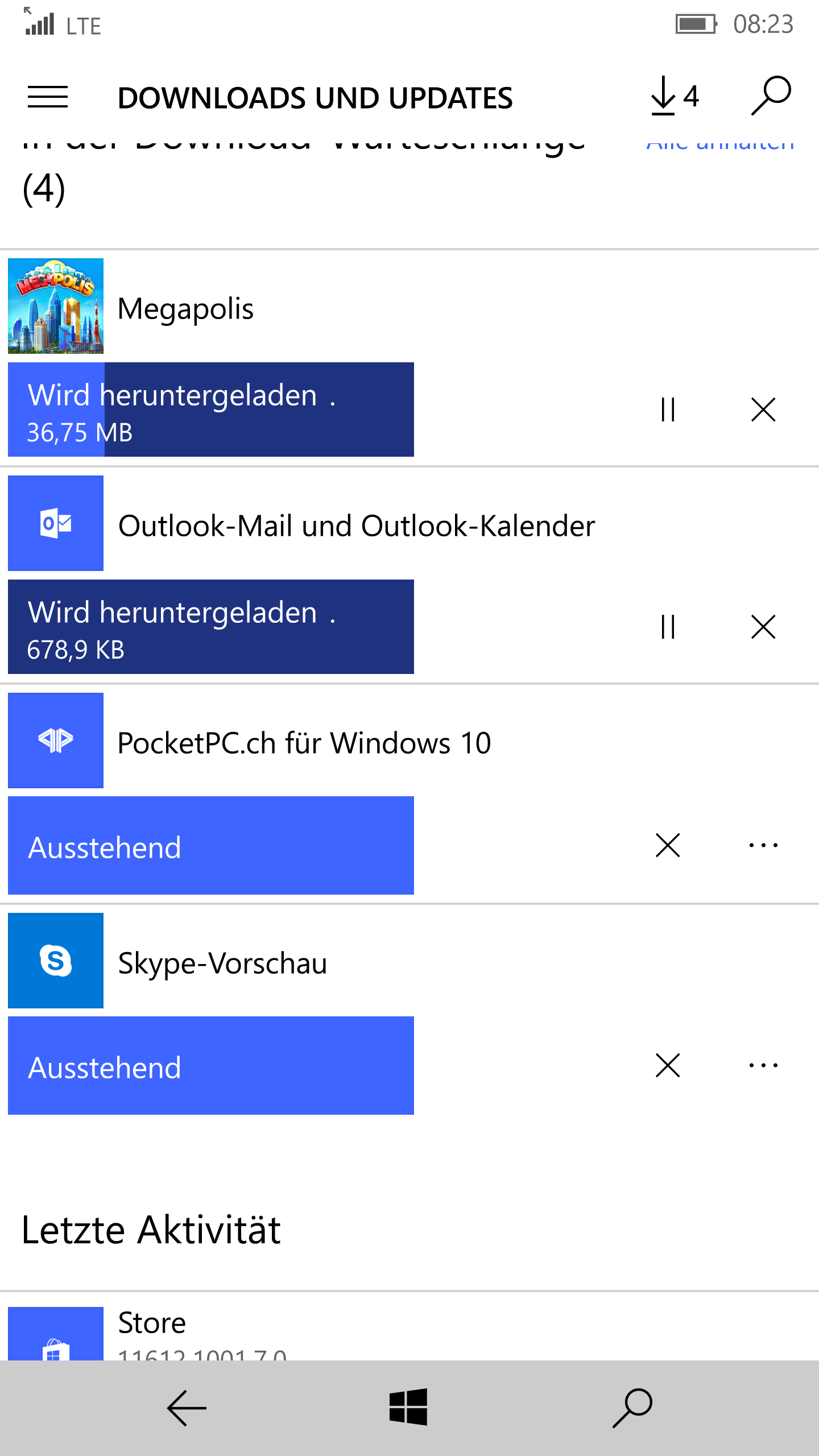Open more options for PocketPC.ch
Viewport: 819px width, 1456px height.
click(763, 845)
